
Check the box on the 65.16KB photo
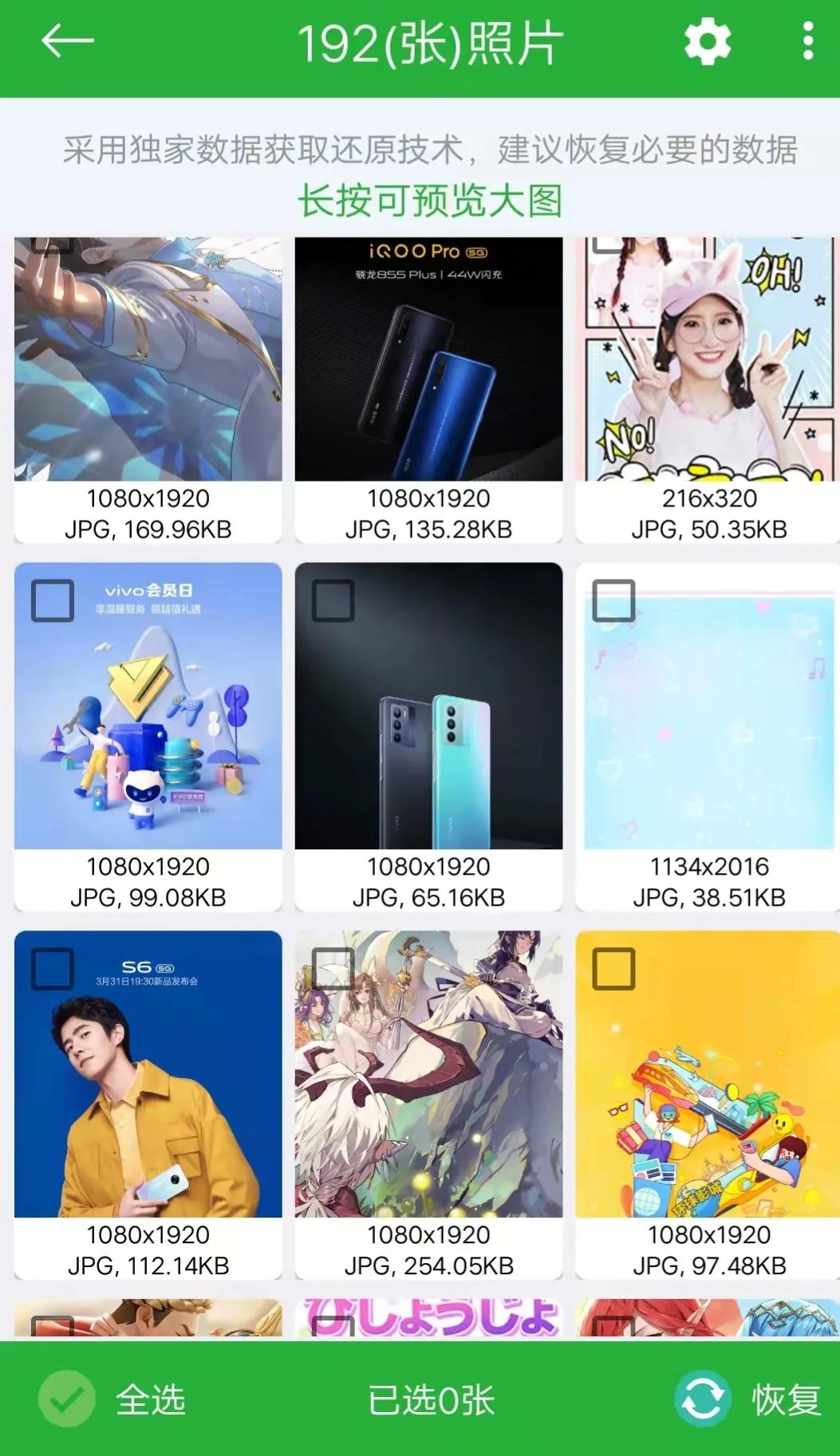tap(333, 600)
